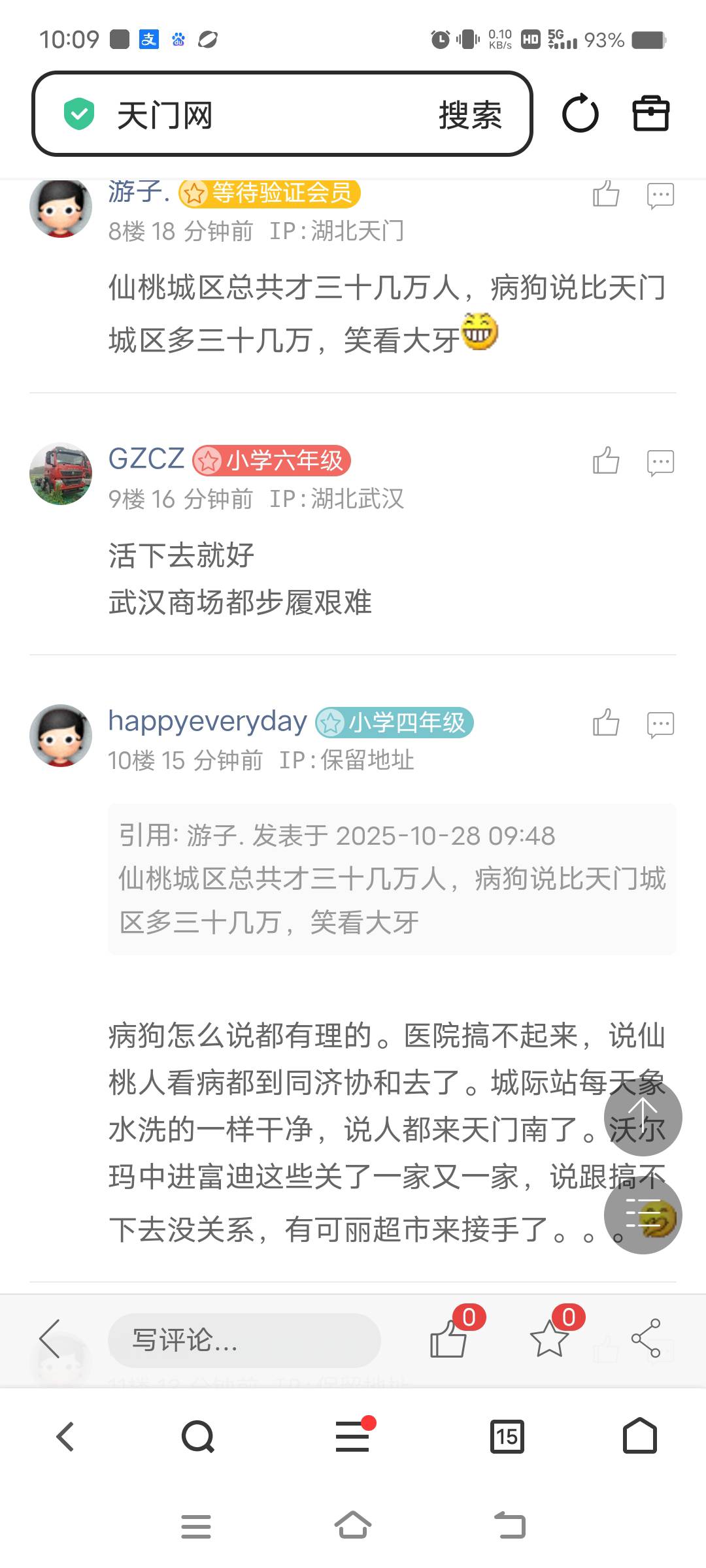Viewport: 706px width, 1568px height.
Task: Open GZCZ's user profile
Action: coord(146,459)
